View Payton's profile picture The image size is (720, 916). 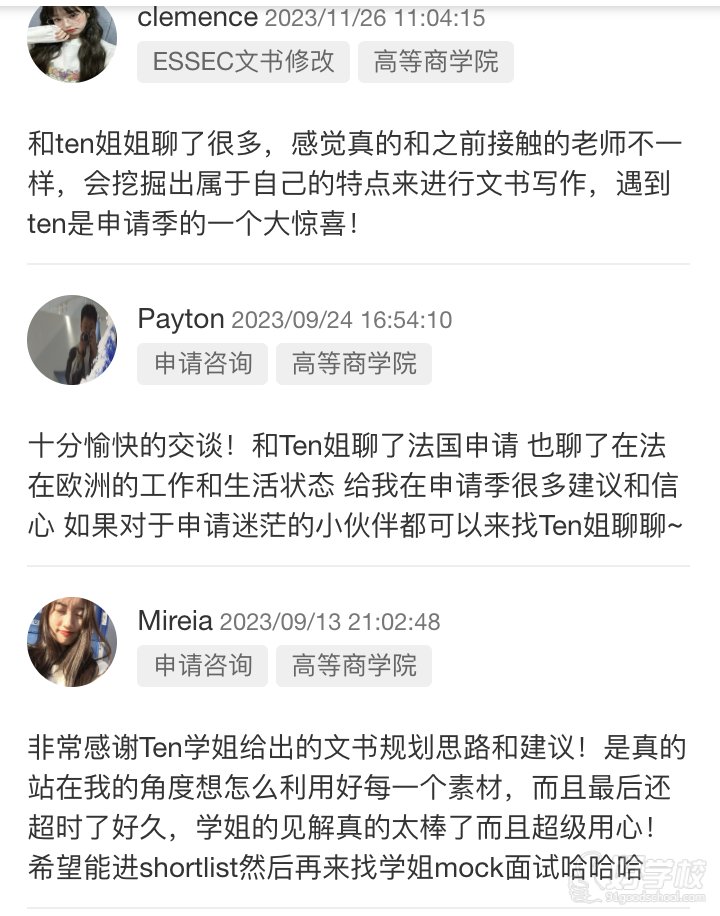pos(72,339)
